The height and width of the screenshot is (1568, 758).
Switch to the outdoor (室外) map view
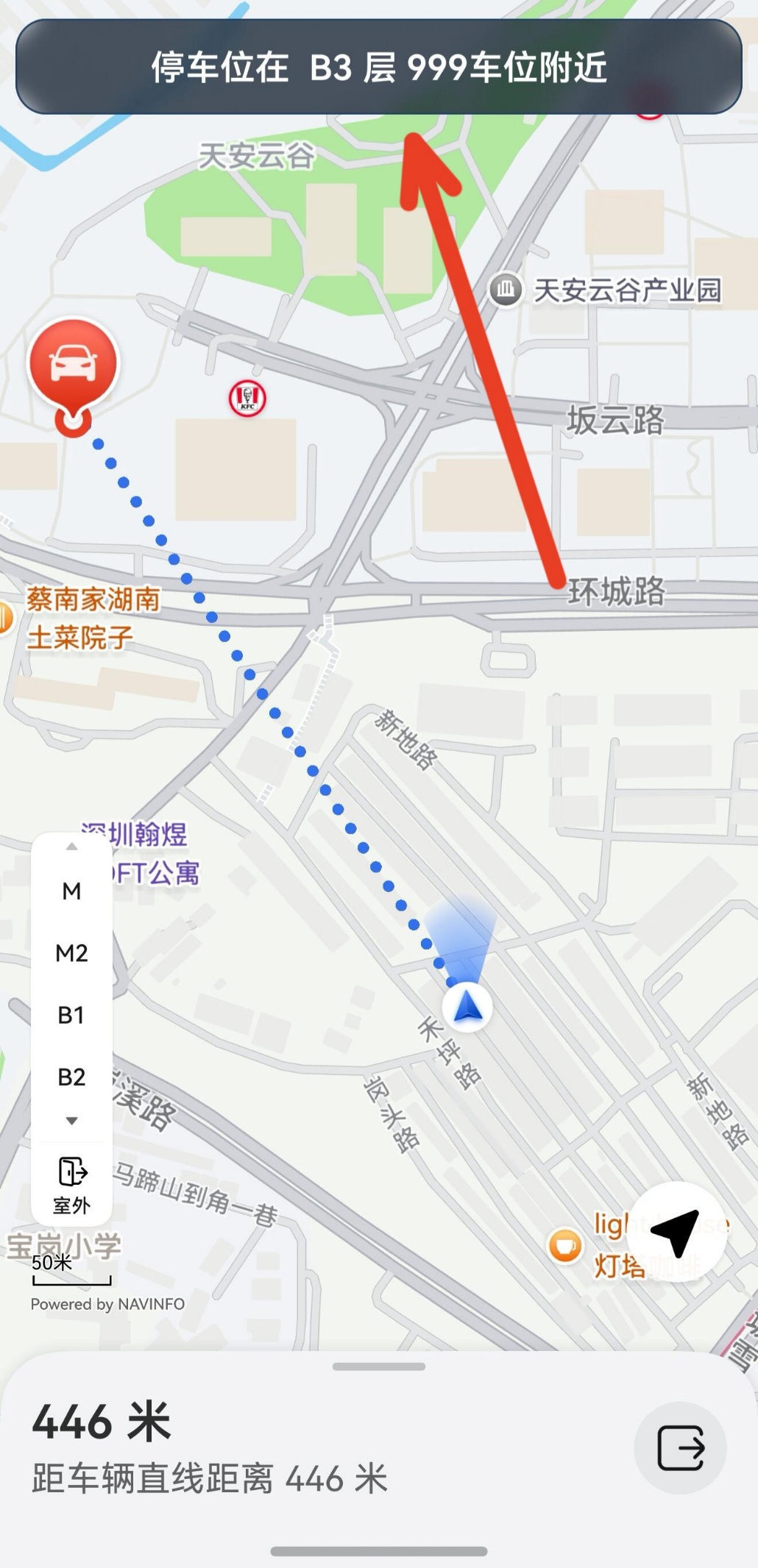pyautogui.click(x=71, y=1183)
